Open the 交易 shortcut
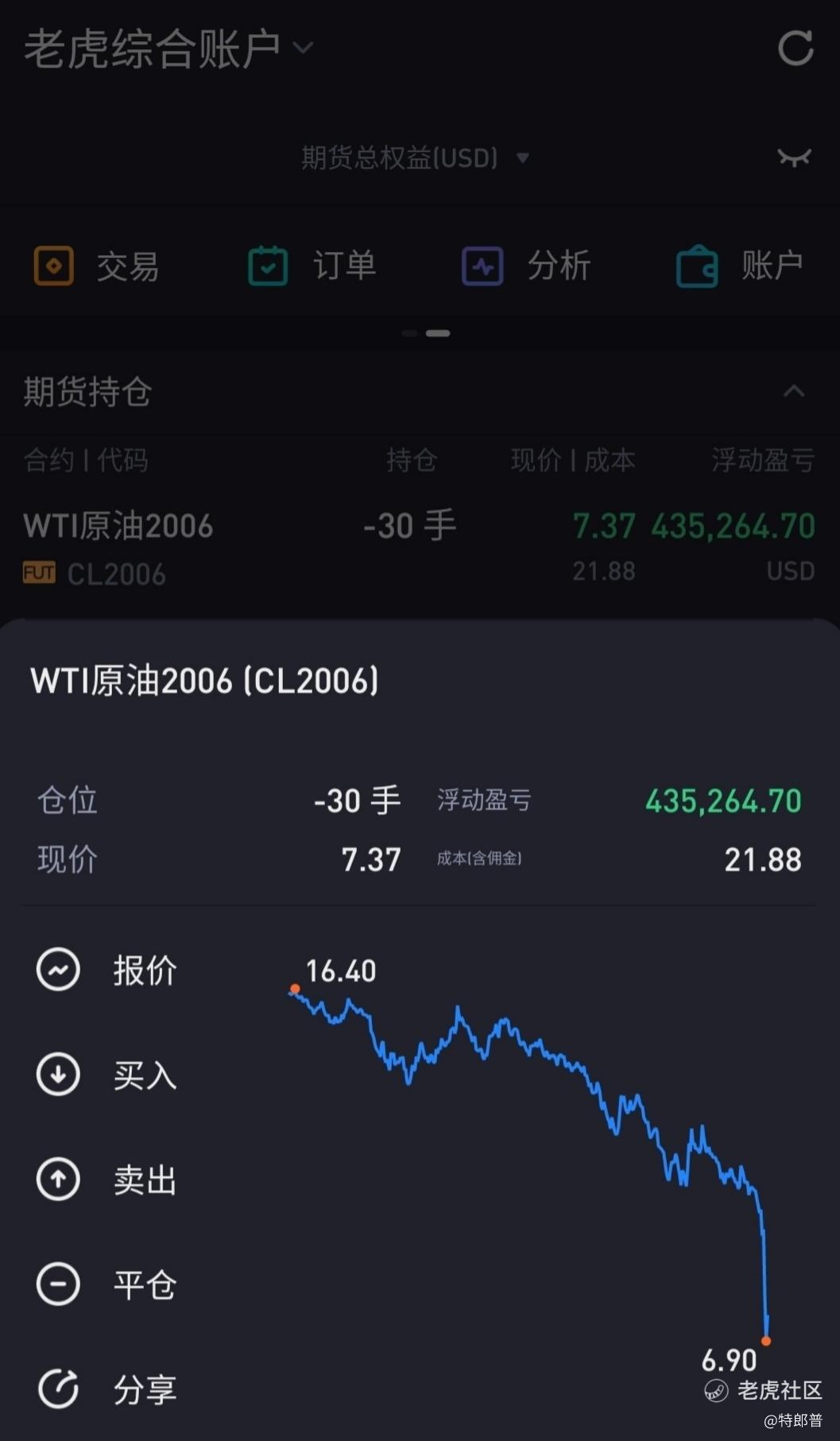This screenshot has height=1441, width=840. (96, 265)
